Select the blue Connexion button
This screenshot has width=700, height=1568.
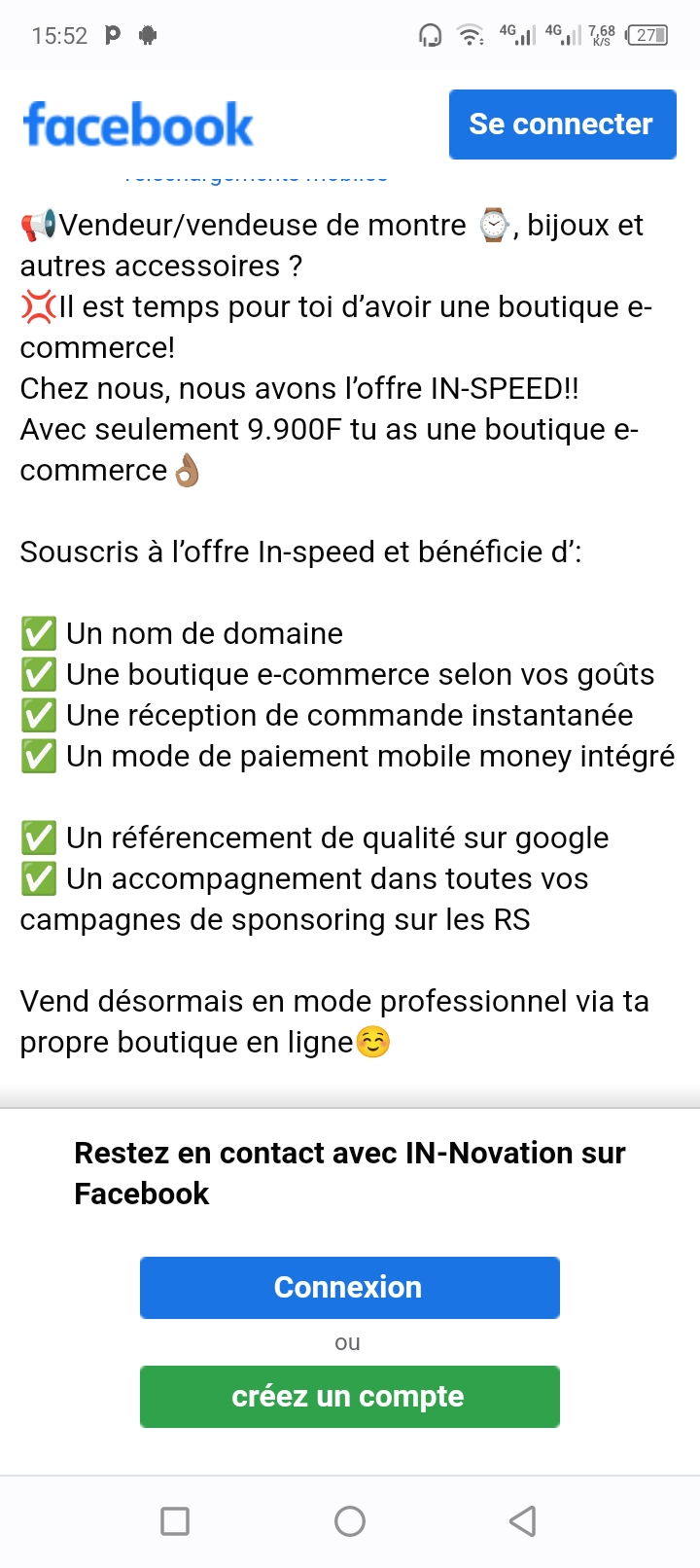349,1287
